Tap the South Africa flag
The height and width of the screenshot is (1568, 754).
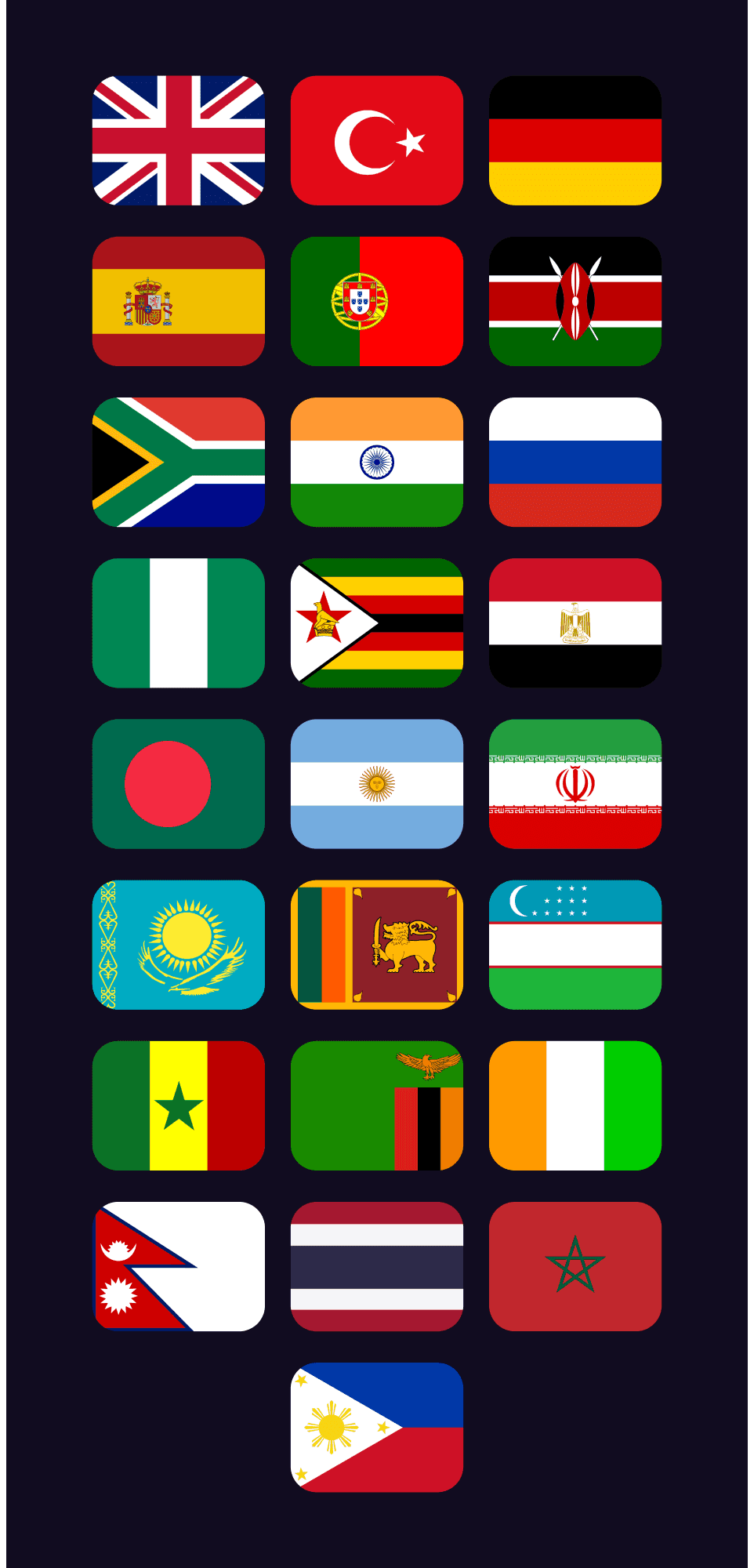pos(179,462)
